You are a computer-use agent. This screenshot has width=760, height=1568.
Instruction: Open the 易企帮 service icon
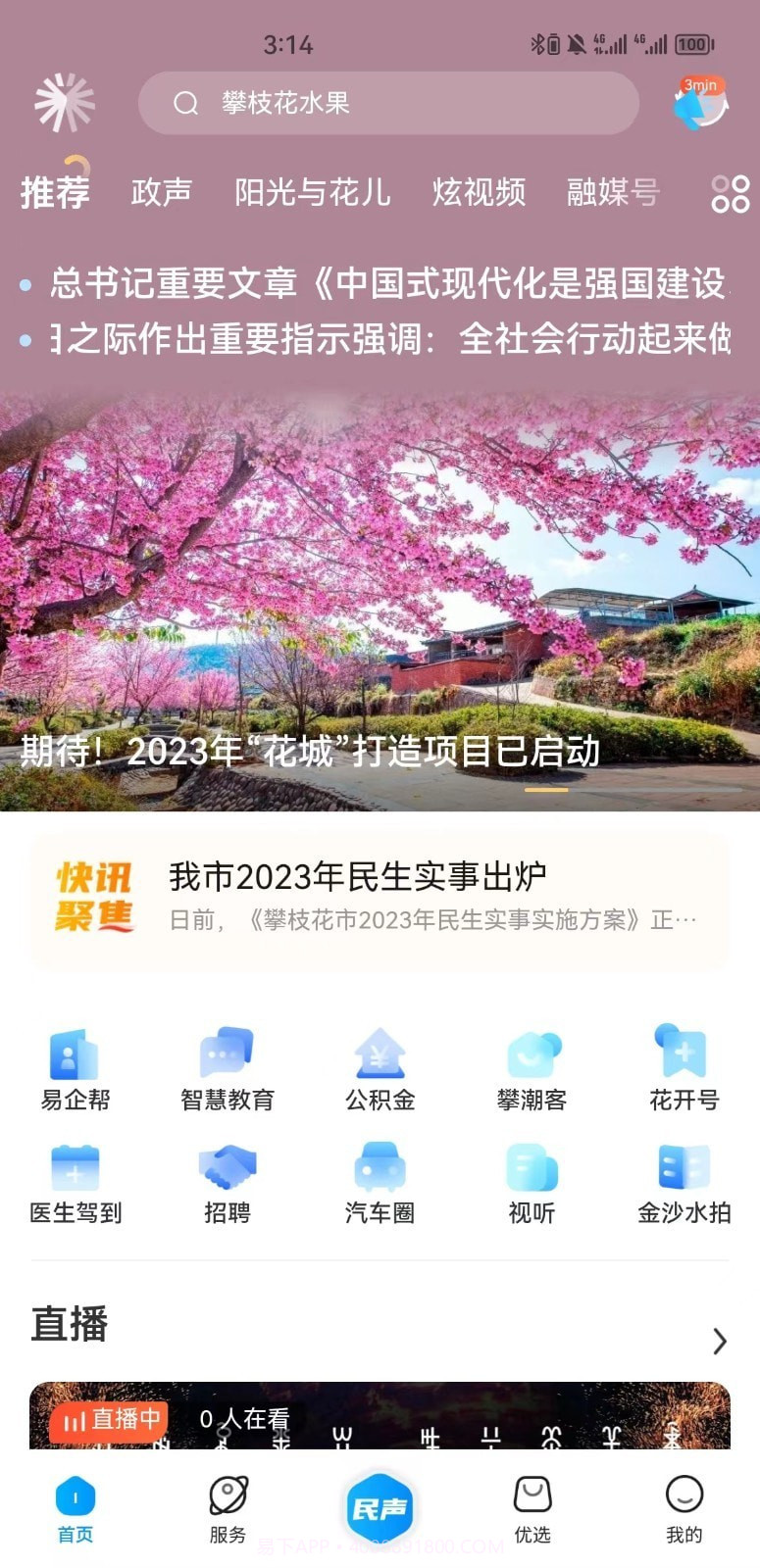(x=76, y=1068)
